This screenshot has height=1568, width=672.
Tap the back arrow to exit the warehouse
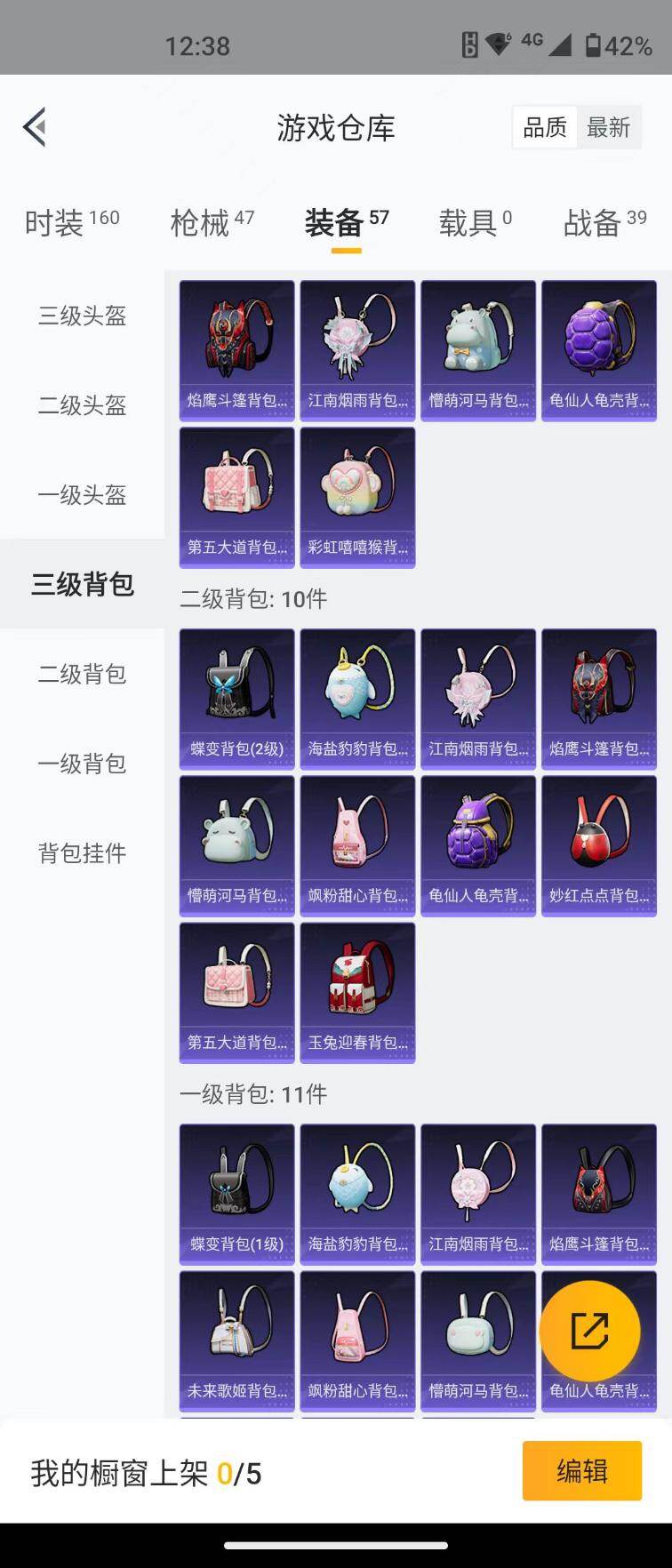(x=36, y=126)
